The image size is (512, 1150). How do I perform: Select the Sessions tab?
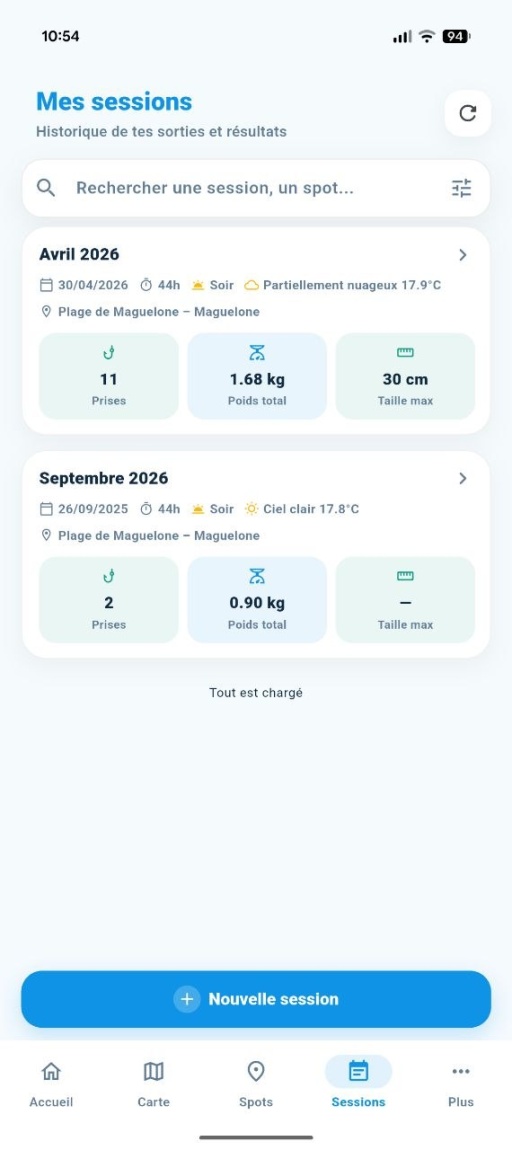(358, 1084)
